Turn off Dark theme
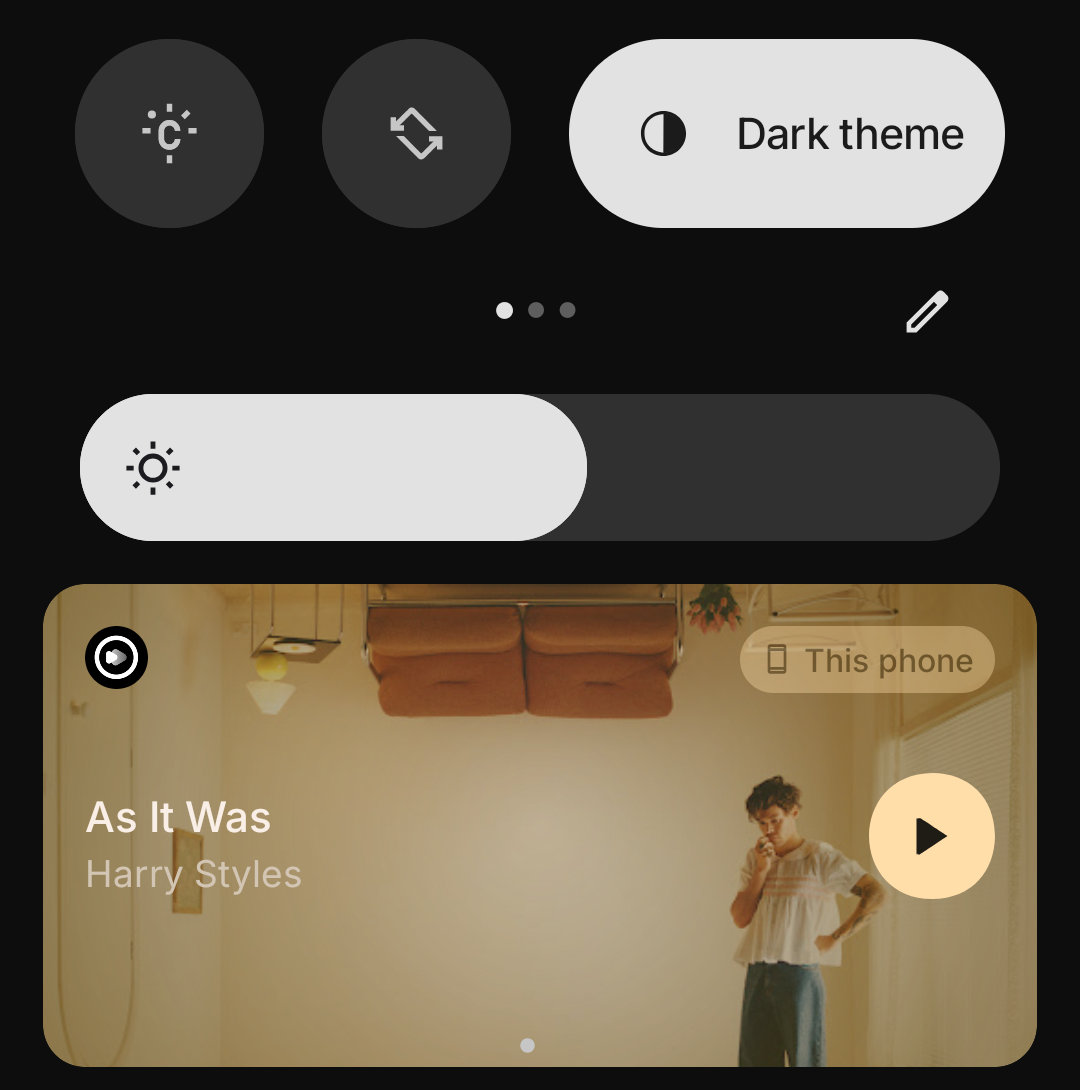Image resolution: width=1080 pixels, height=1090 pixels. [x=786, y=133]
